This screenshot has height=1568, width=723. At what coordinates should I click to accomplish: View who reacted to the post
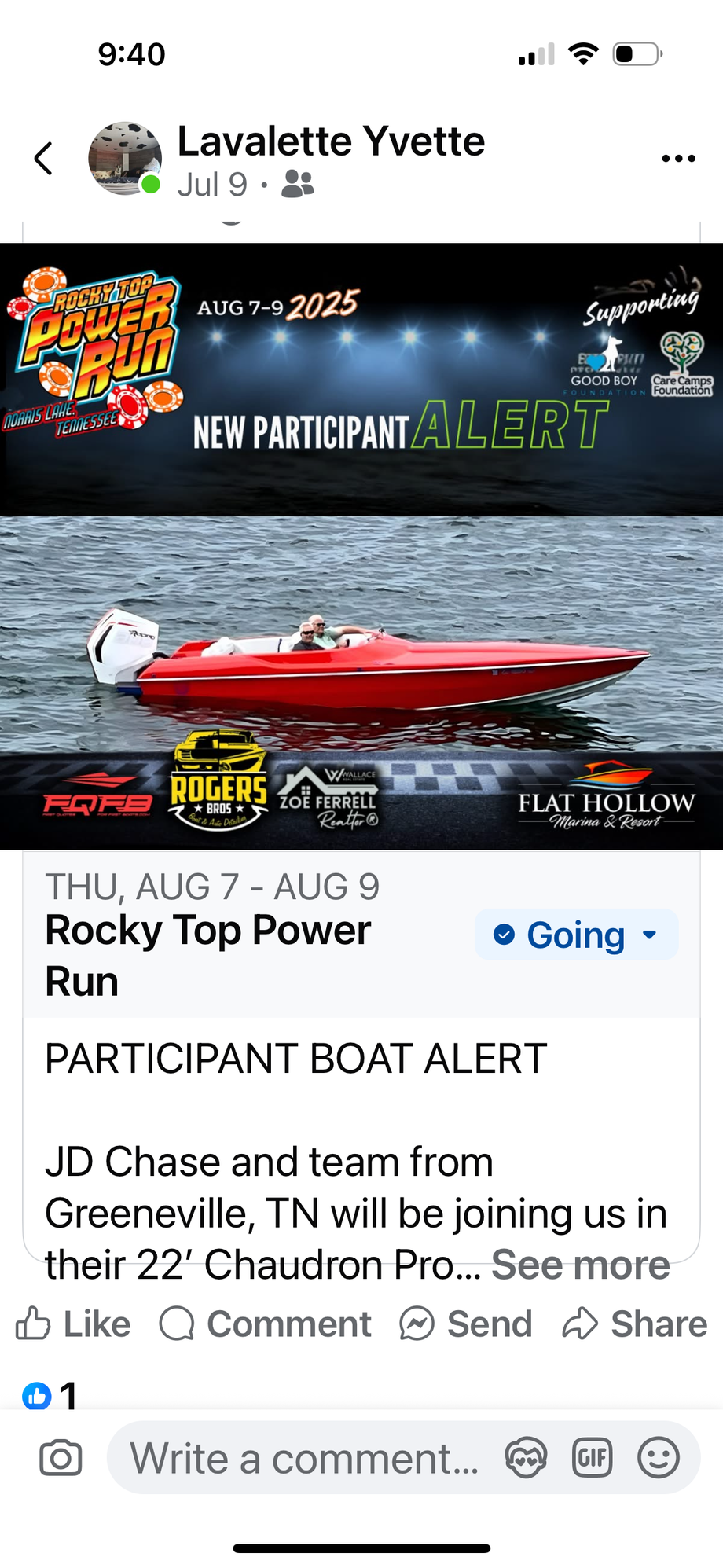coord(50,1394)
